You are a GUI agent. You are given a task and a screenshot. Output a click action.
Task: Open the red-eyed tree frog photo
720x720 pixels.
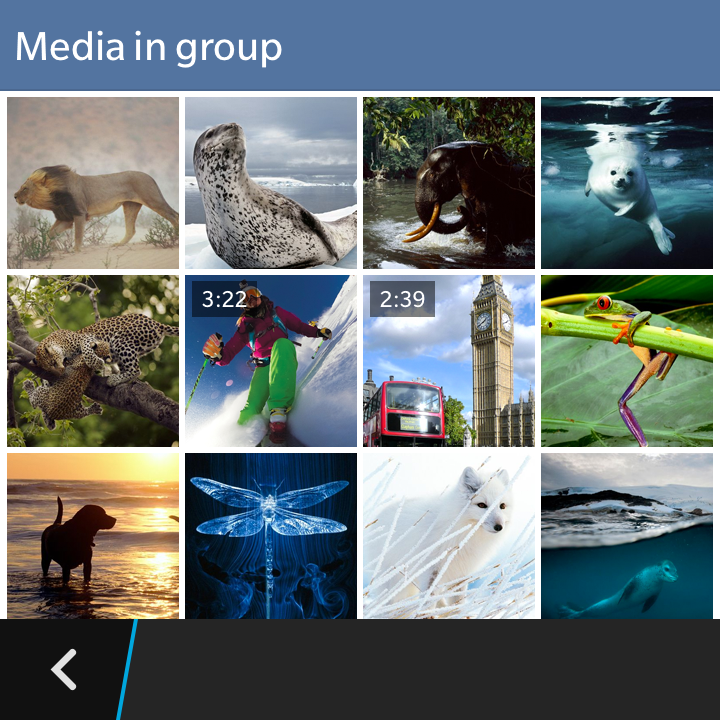point(627,361)
